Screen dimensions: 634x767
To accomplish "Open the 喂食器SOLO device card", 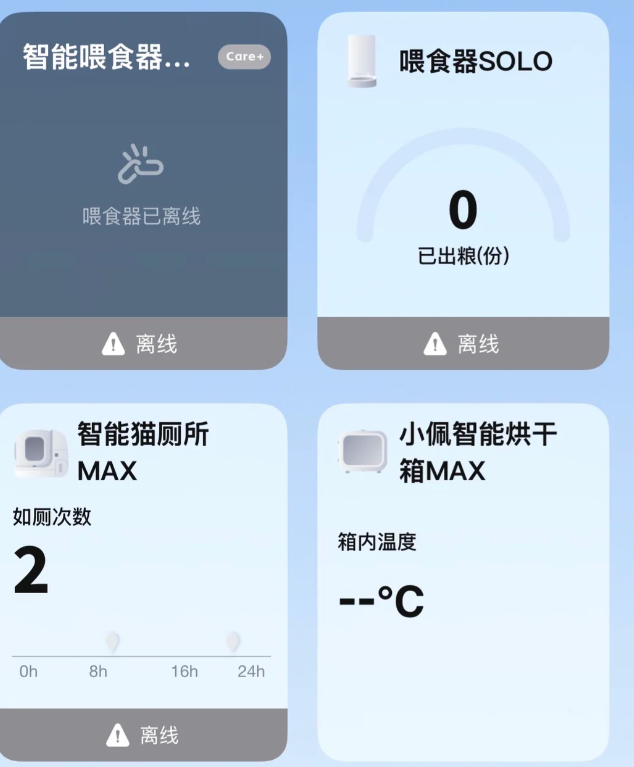I will (x=462, y=190).
